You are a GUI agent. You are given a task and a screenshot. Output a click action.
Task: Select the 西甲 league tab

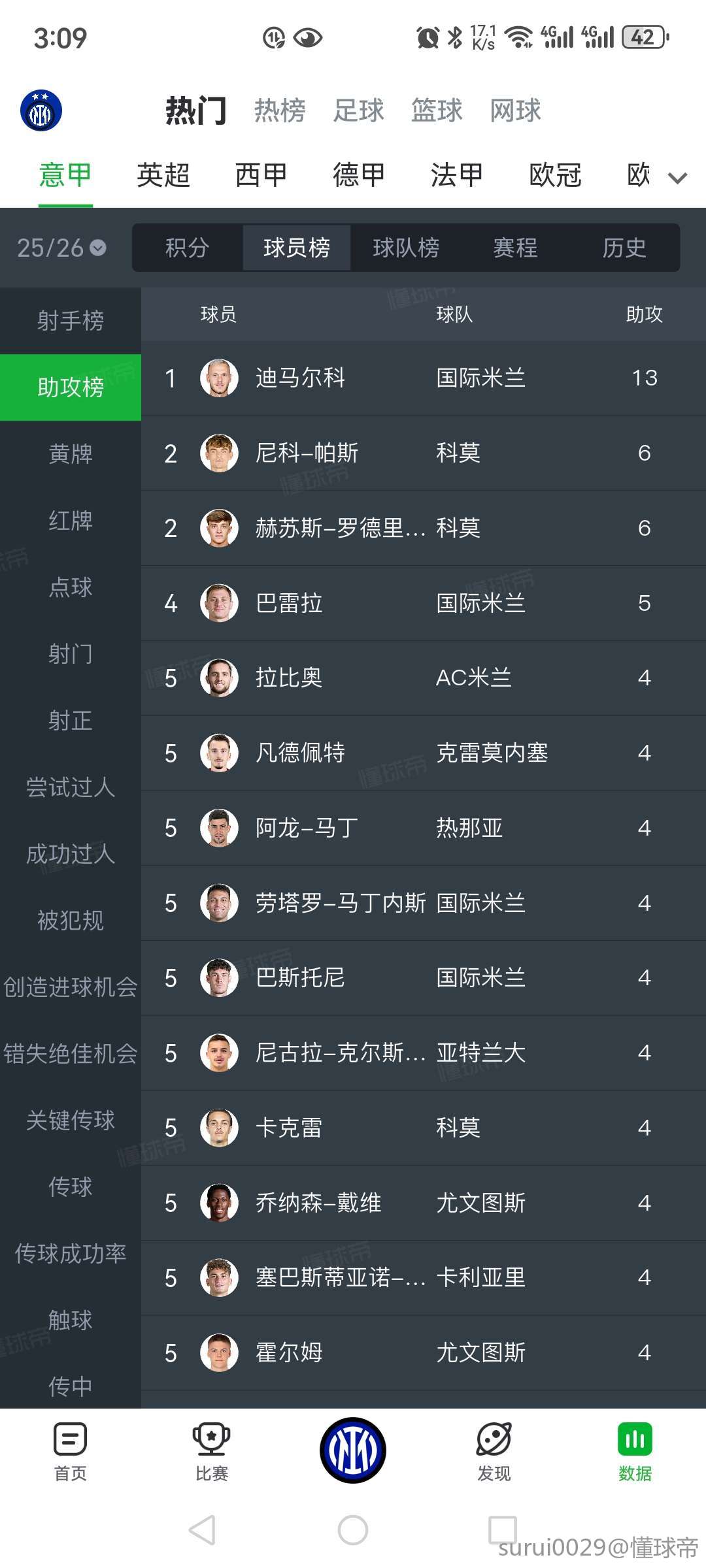(261, 175)
